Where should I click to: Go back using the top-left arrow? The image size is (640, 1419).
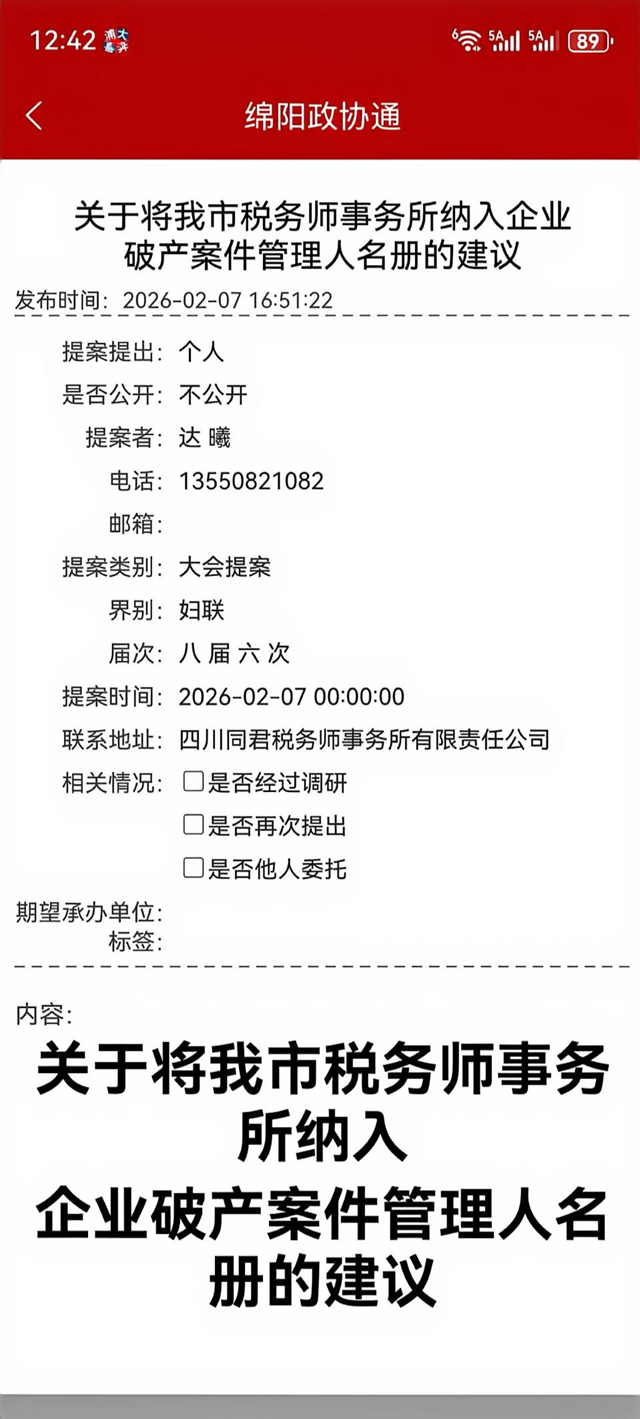(x=34, y=116)
